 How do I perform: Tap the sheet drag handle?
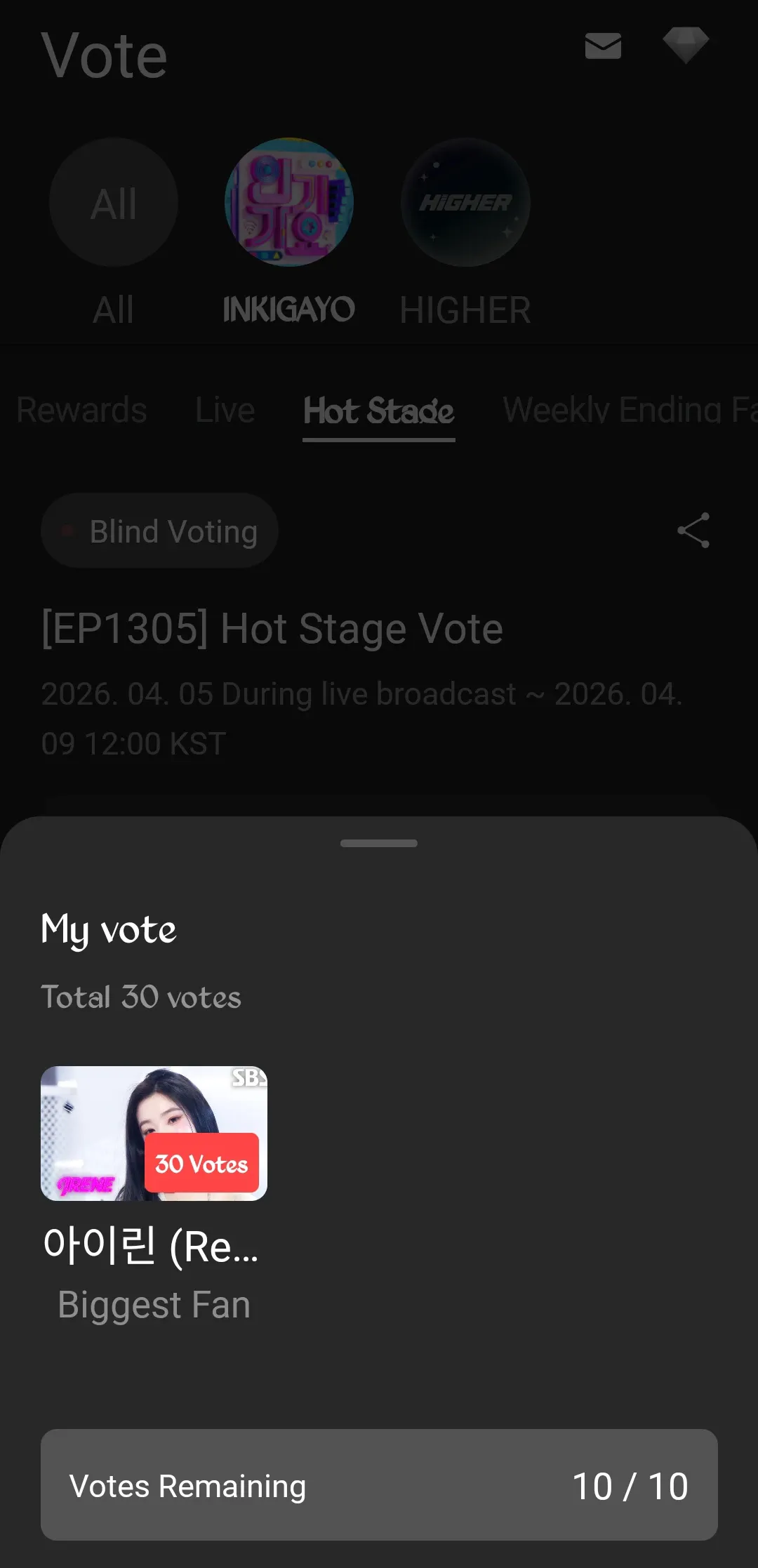pyautogui.click(x=379, y=843)
